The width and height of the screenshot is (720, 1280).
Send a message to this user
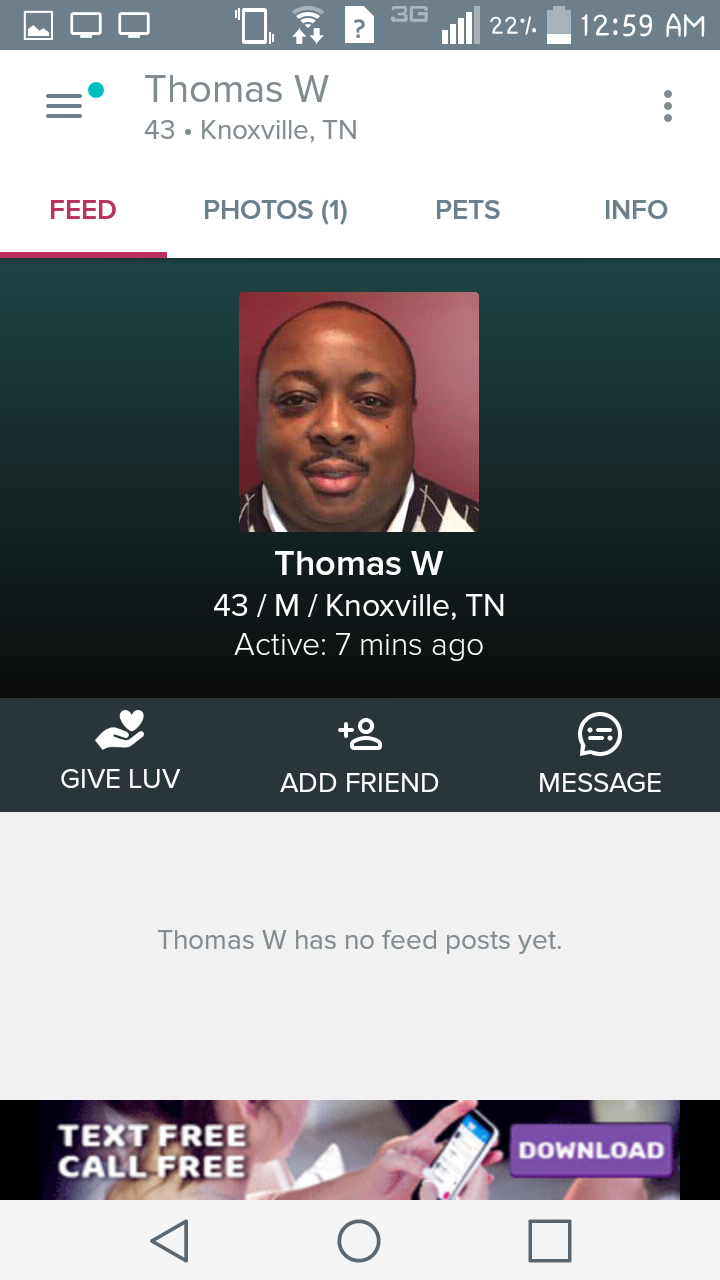(x=599, y=755)
